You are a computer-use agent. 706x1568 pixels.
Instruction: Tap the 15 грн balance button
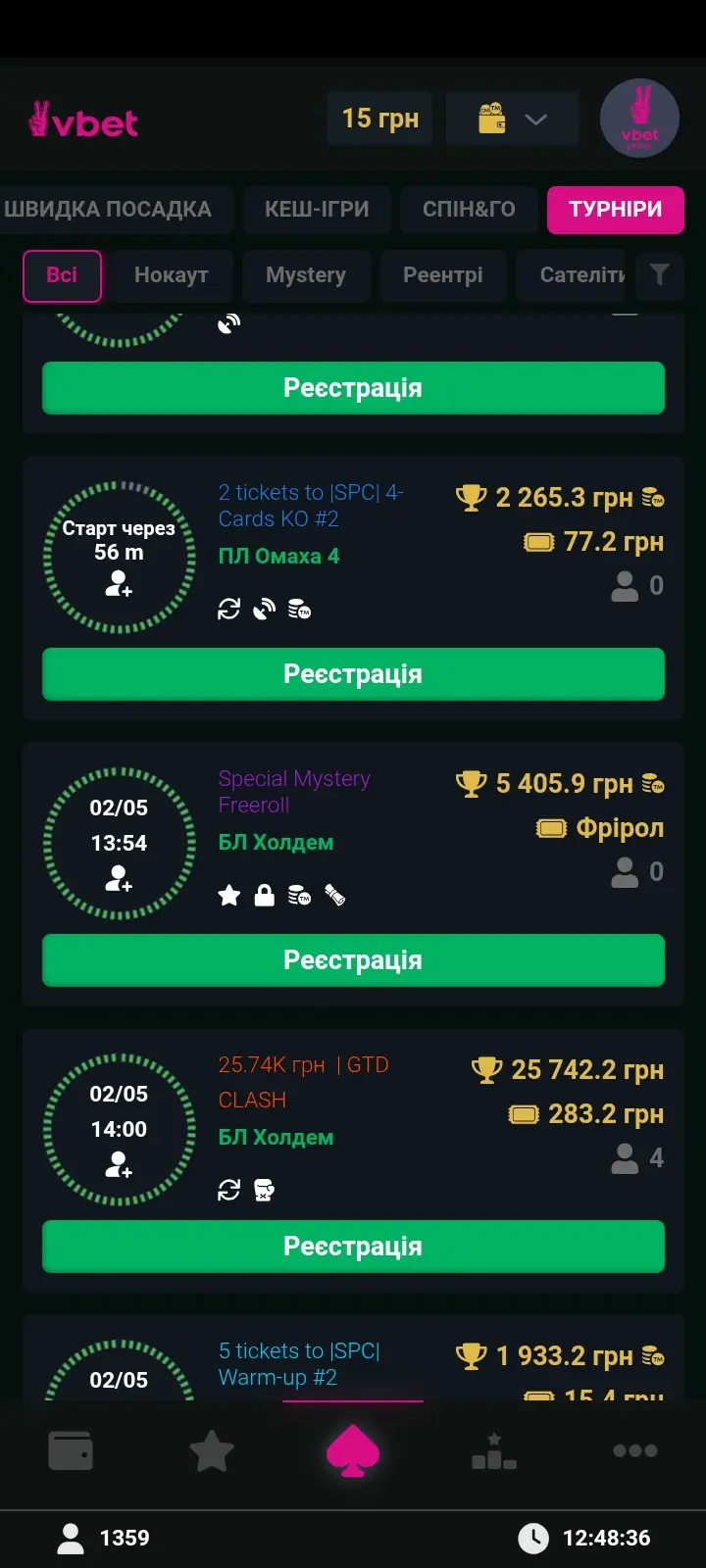(x=380, y=120)
